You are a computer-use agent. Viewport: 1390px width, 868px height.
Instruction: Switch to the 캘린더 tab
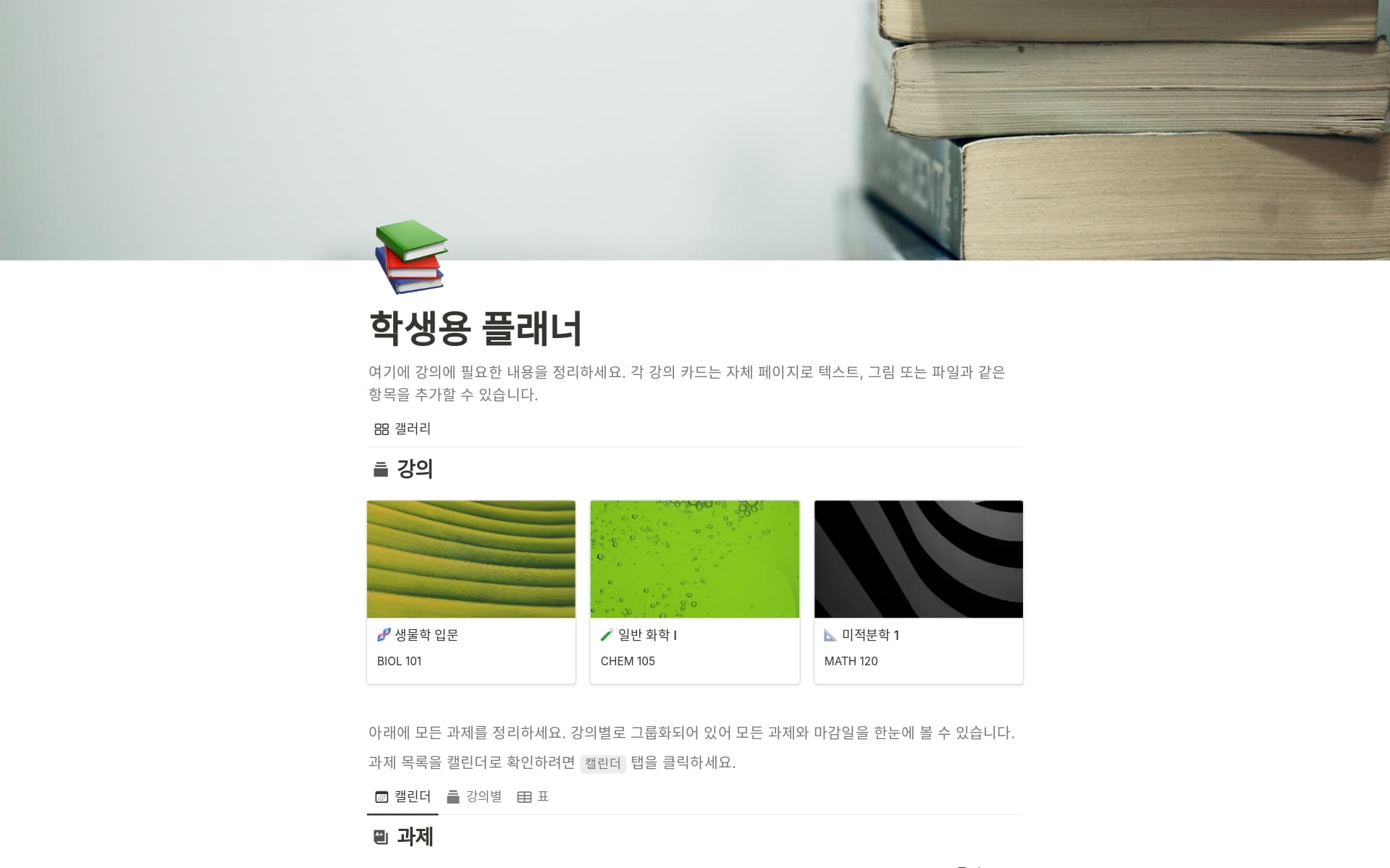(403, 796)
